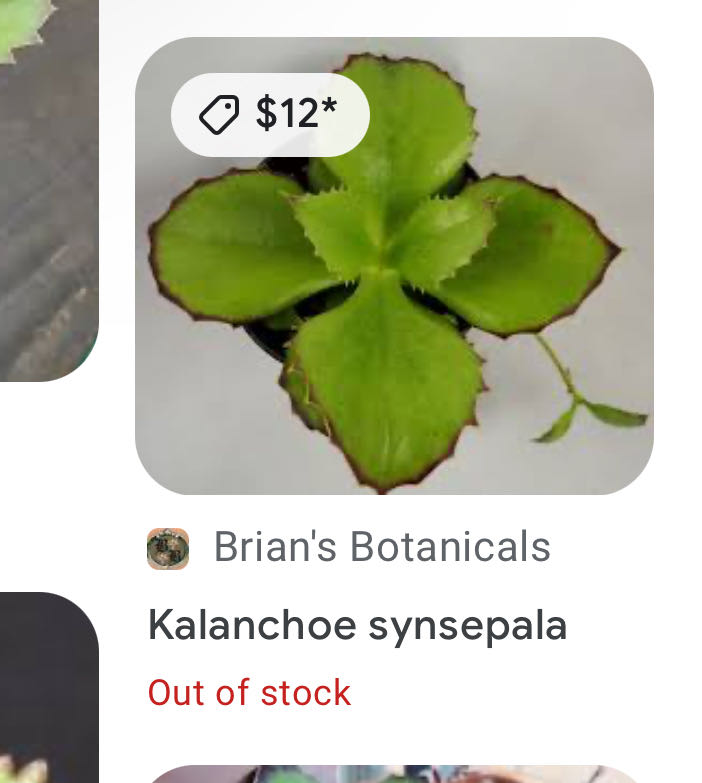Tap the $12 price tag chip

coord(270,115)
